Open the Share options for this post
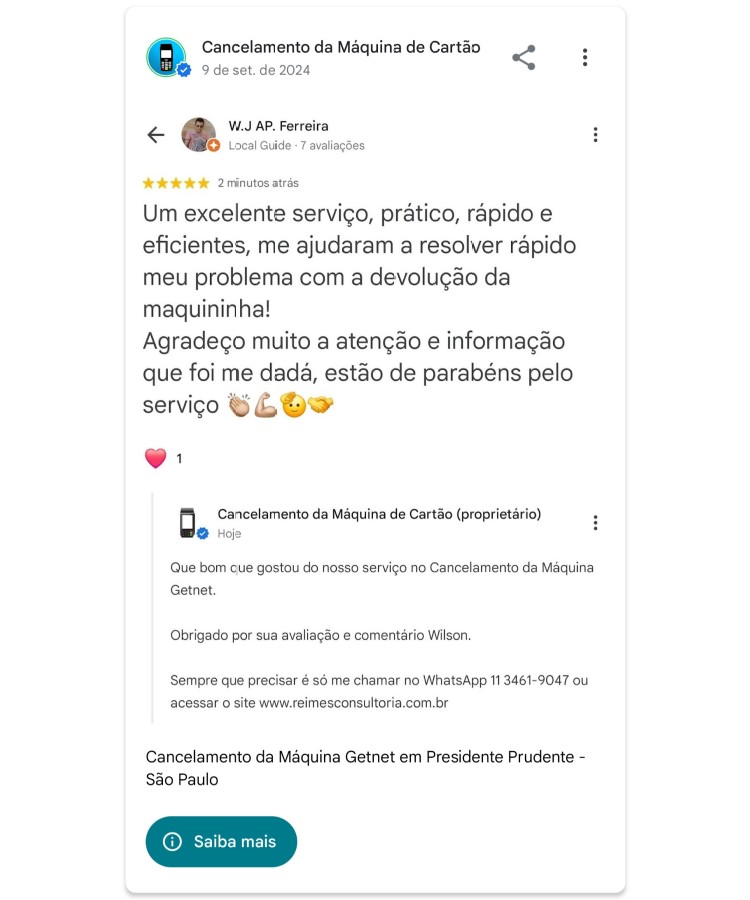This screenshot has width=750, height=900. click(x=524, y=58)
